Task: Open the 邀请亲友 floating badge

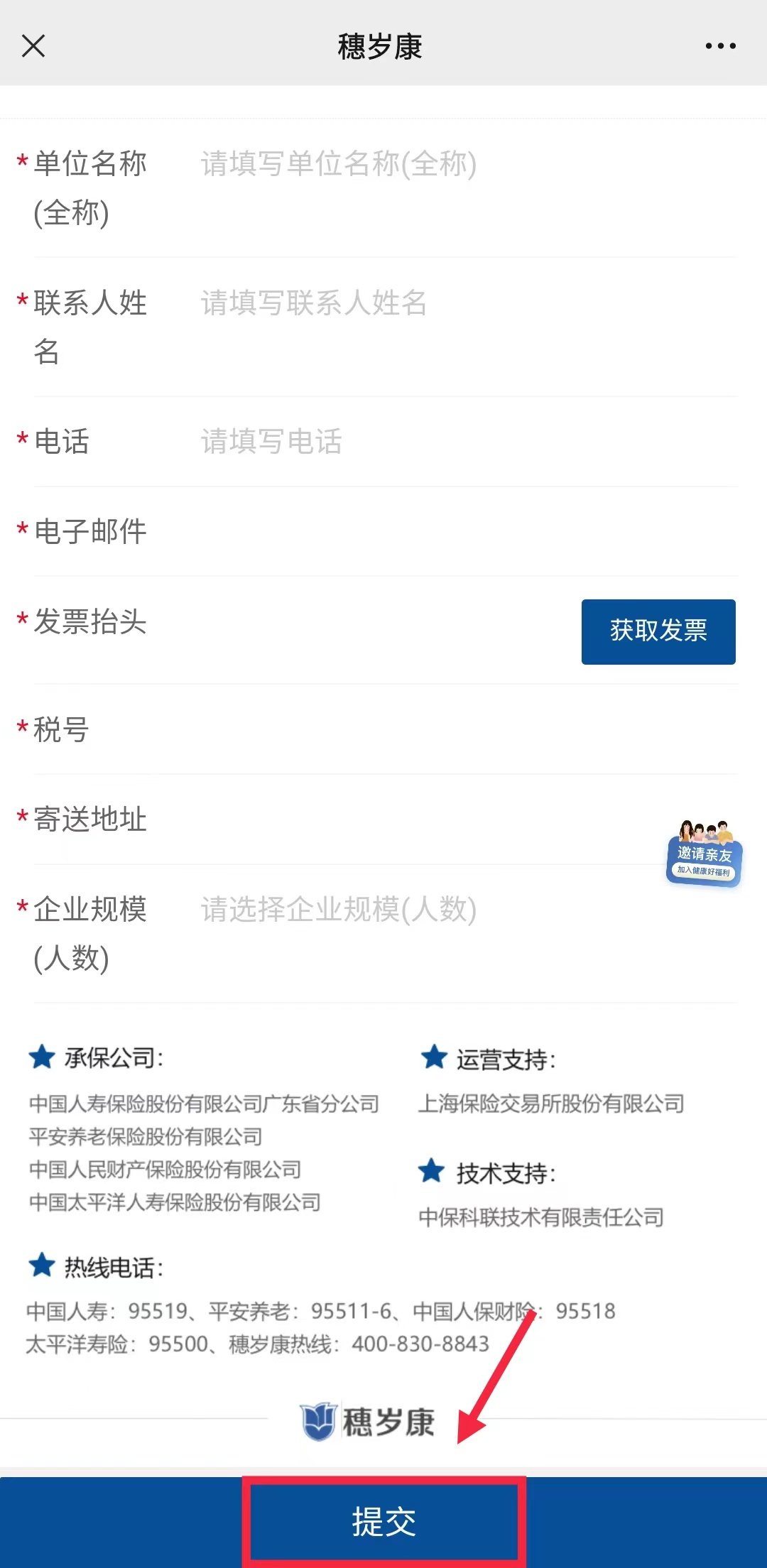Action: tap(704, 854)
